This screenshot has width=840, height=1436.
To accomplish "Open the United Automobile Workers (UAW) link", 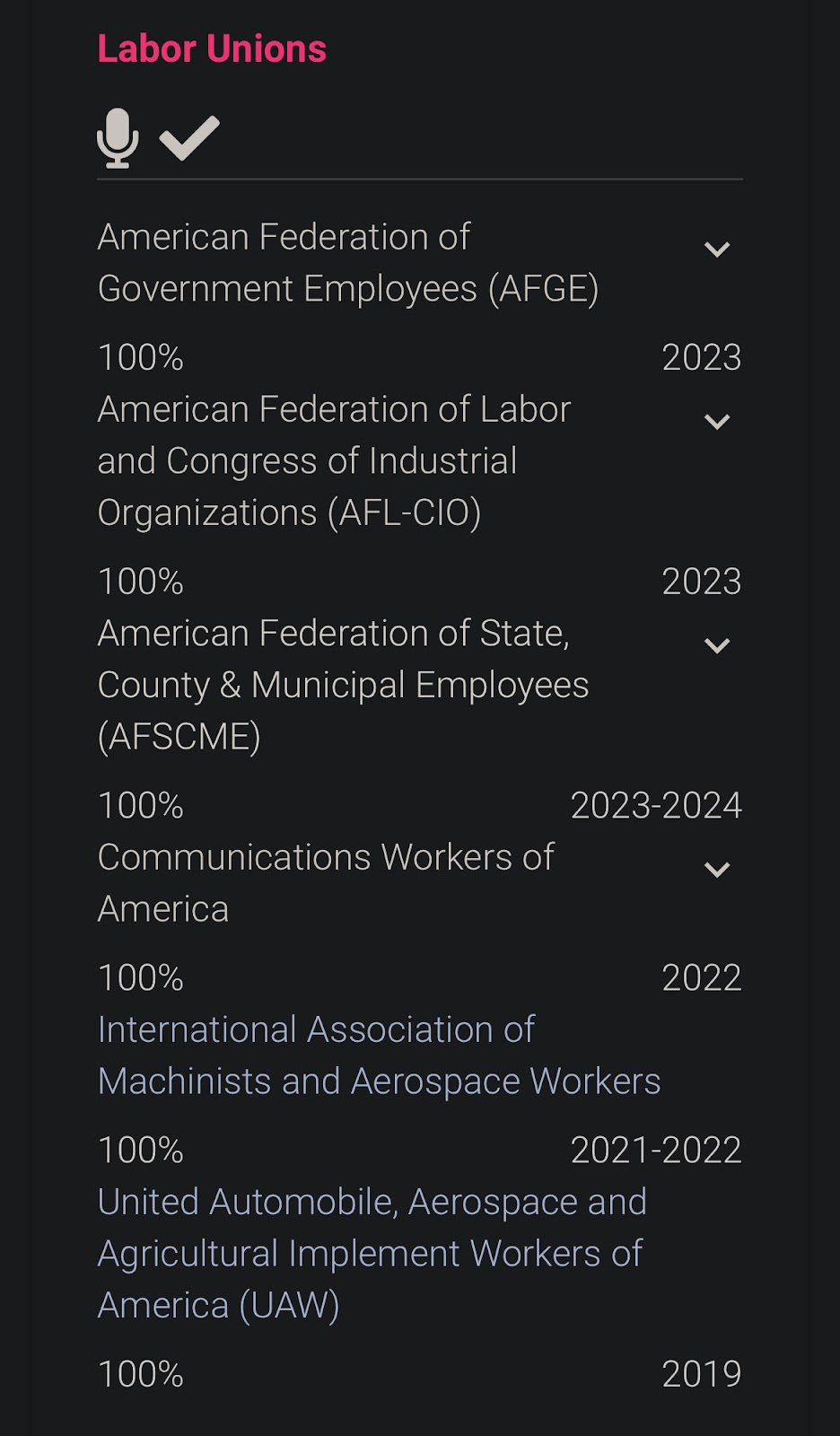I will coord(372,1254).
